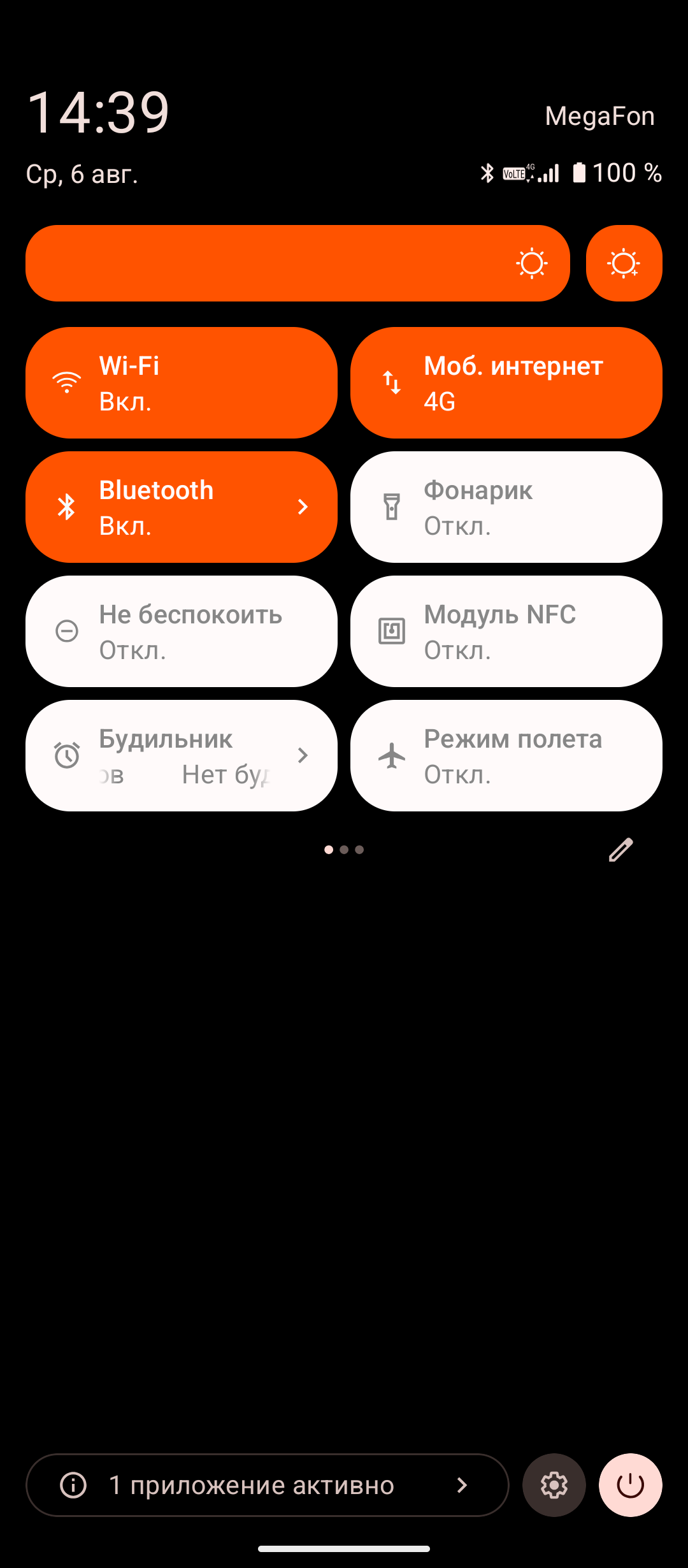Open system settings gear
The image size is (688, 1568).
point(554,1485)
